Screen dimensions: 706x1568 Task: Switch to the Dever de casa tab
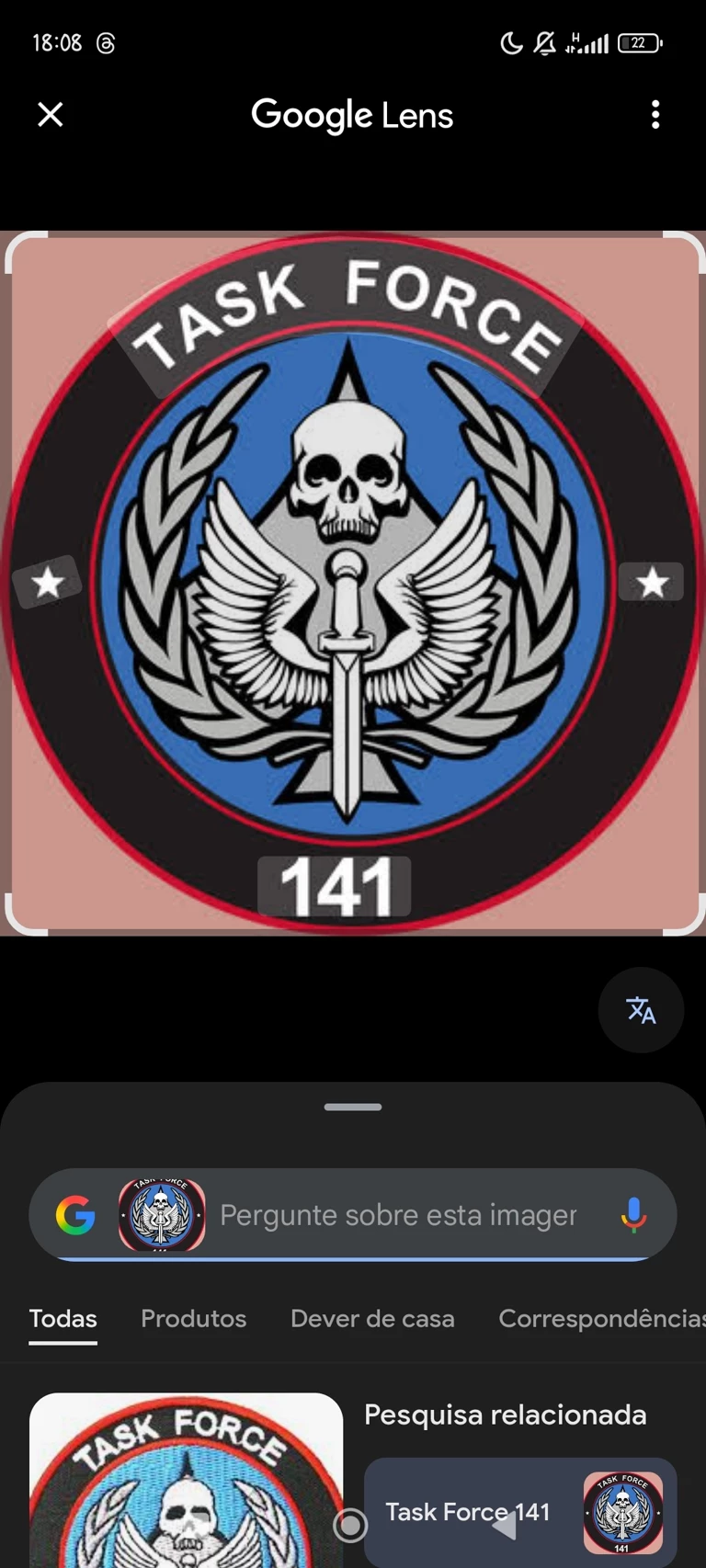click(x=372, y=1318)
